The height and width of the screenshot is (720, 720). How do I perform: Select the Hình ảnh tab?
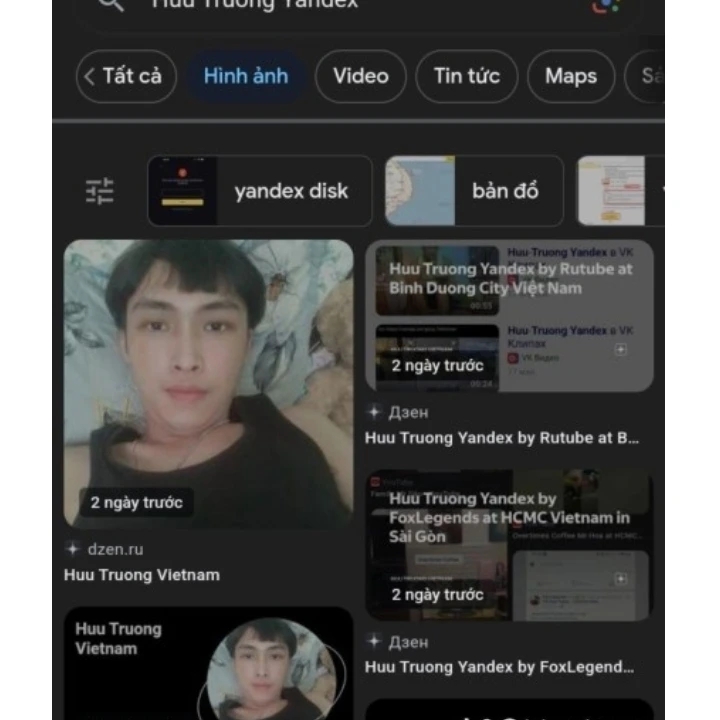coord(245,77)
